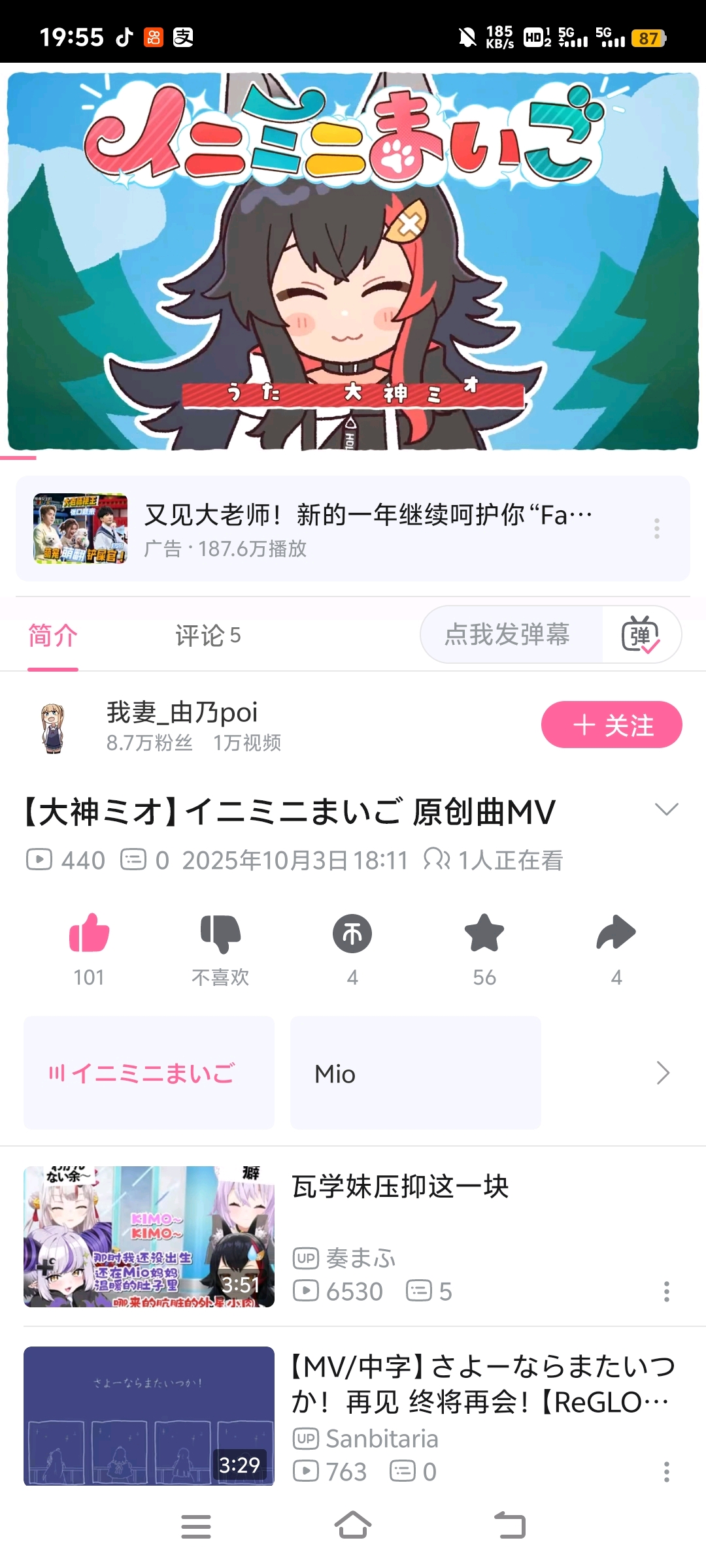Tap the 点我发弹幕 input field

click(x=509, y=634)
